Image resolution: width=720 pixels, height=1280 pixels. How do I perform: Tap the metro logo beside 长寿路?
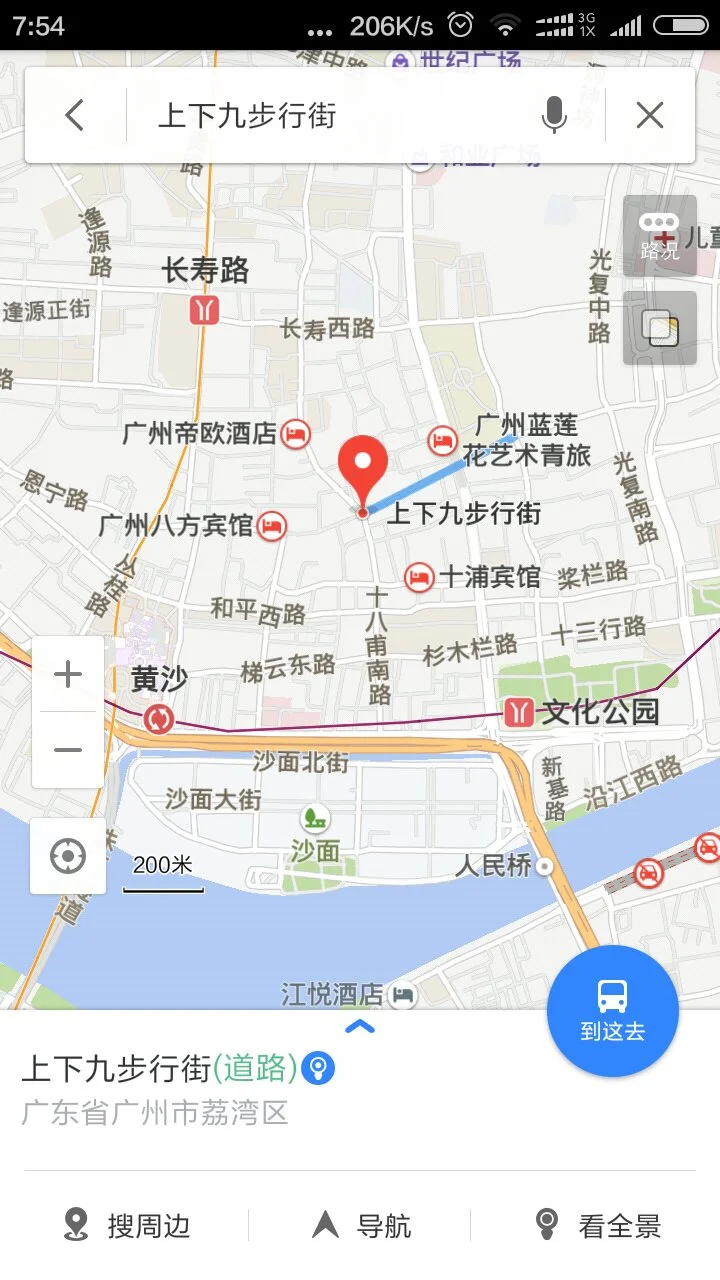[x=204, y=308]
